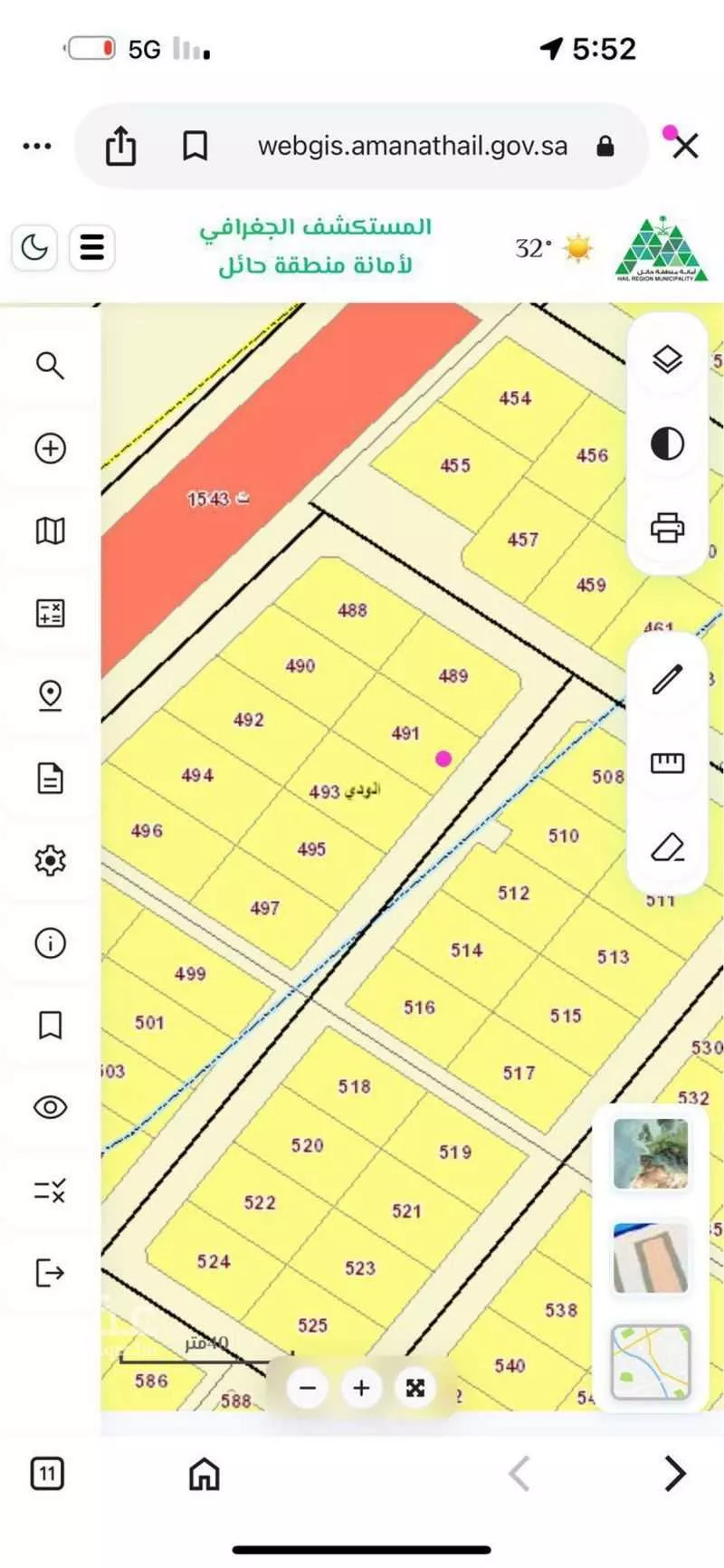This screenshot has width=724, height=1568.
Task: Fit map to full extent
Action: point(415,1388)
